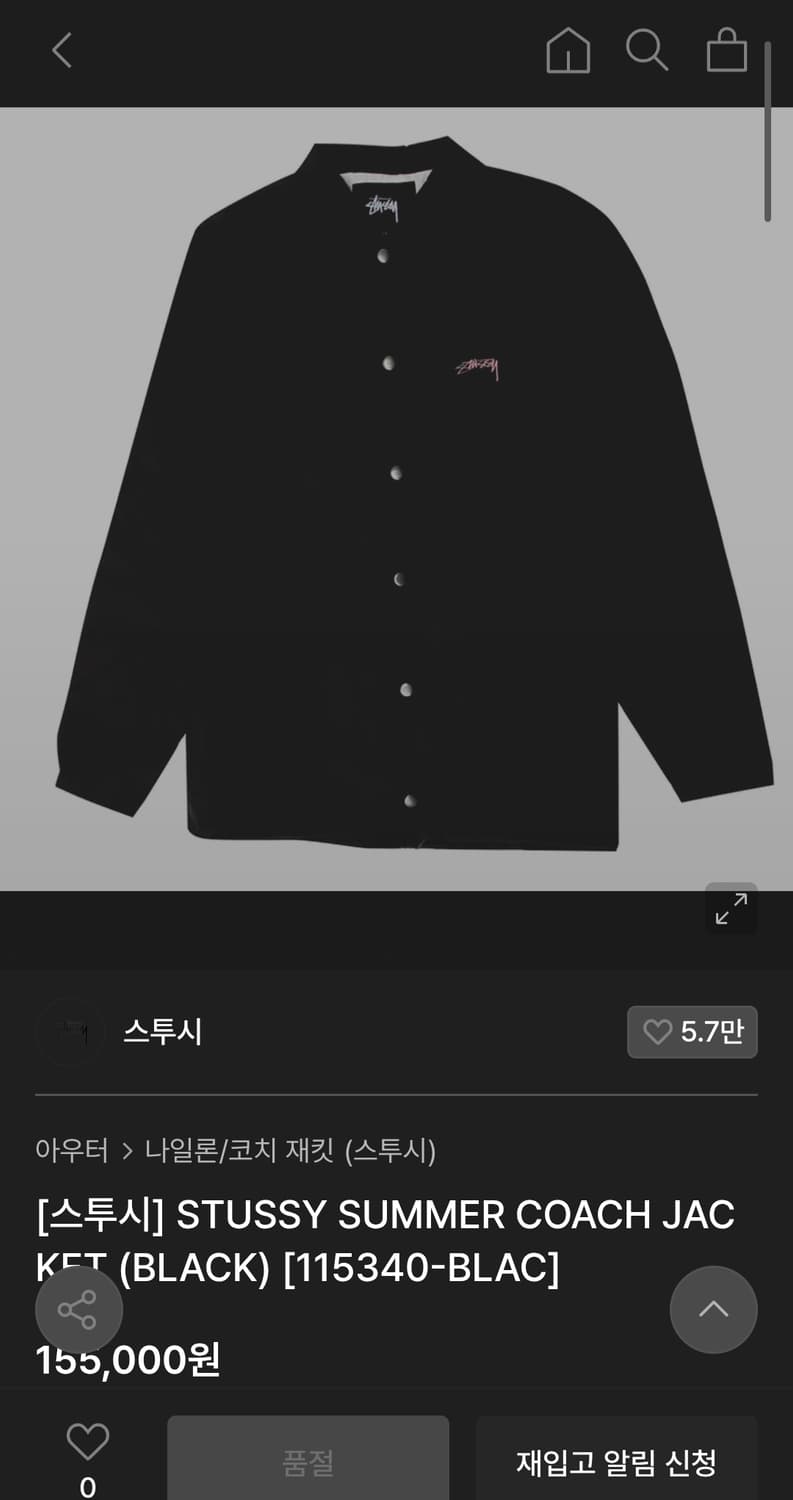Open the home screen icon
The width and height of the screenshot is (793, 1500).
(568, 51)
